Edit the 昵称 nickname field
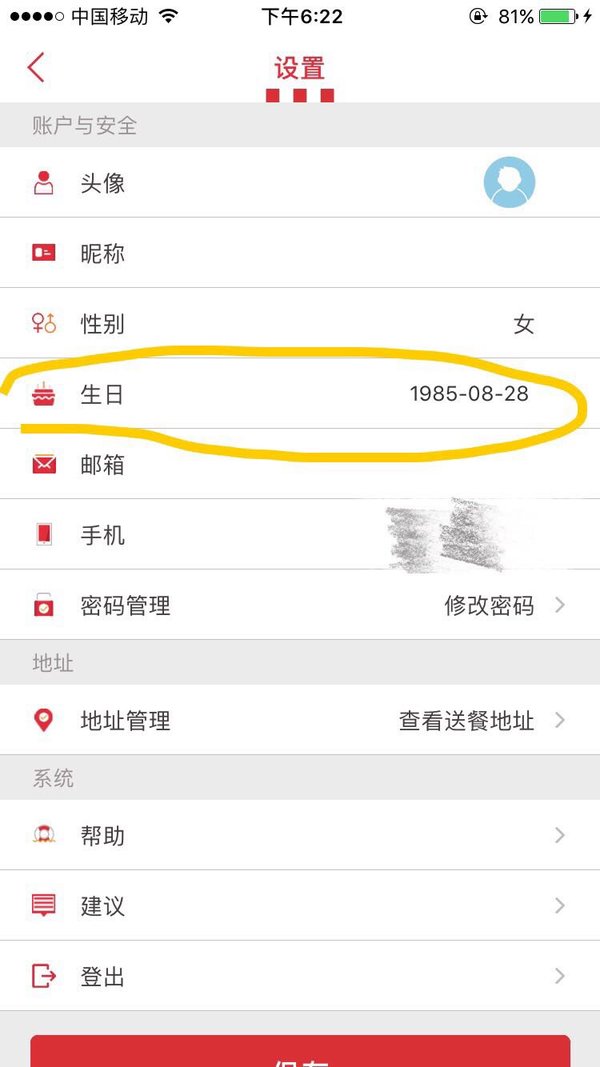Viewport: 600px width, 1067px height. pos(300,253)
